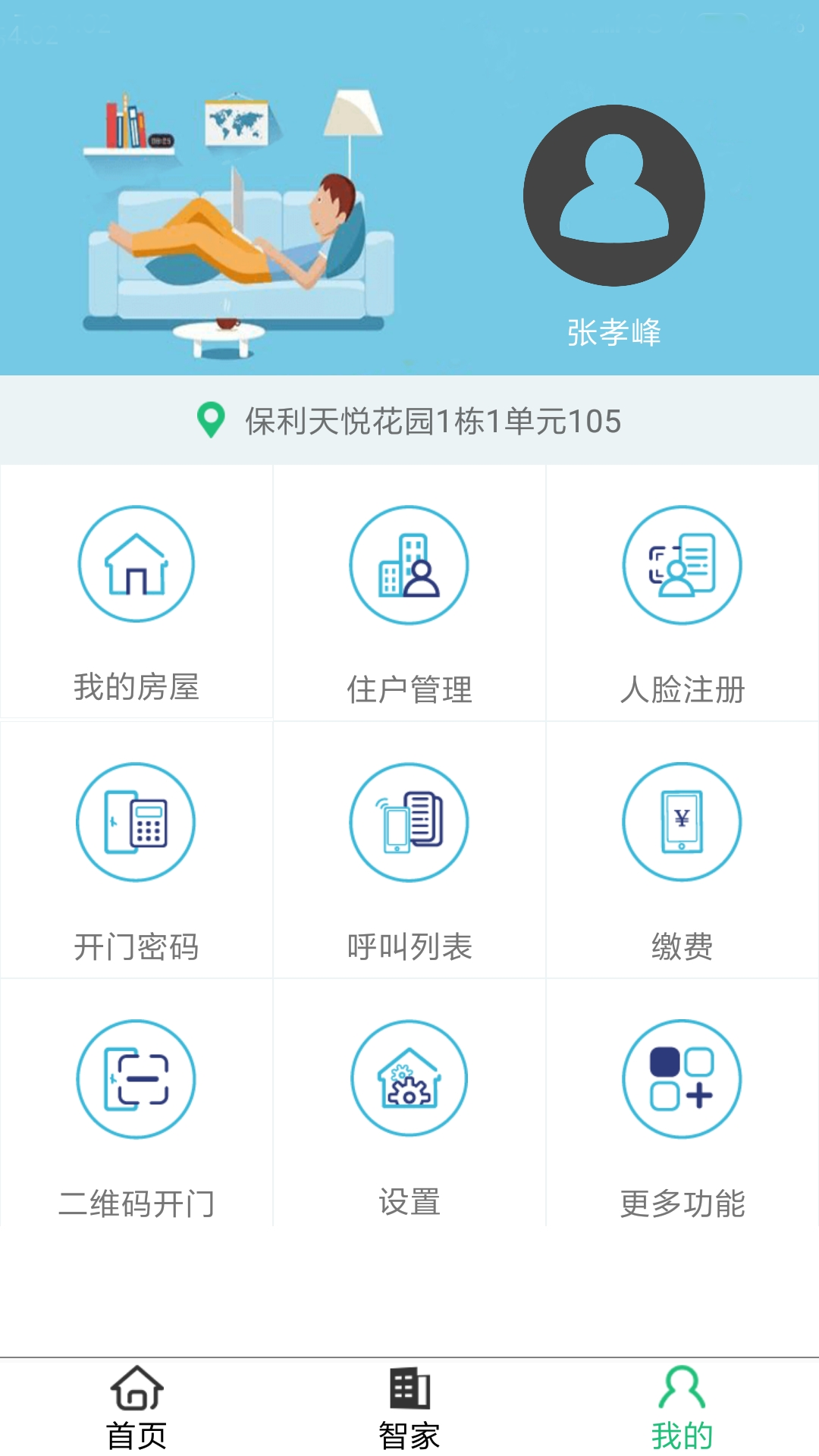Open 二维码开门 QR code door opening
This screenshot has height=1456, width=819.
[136, 1107]
